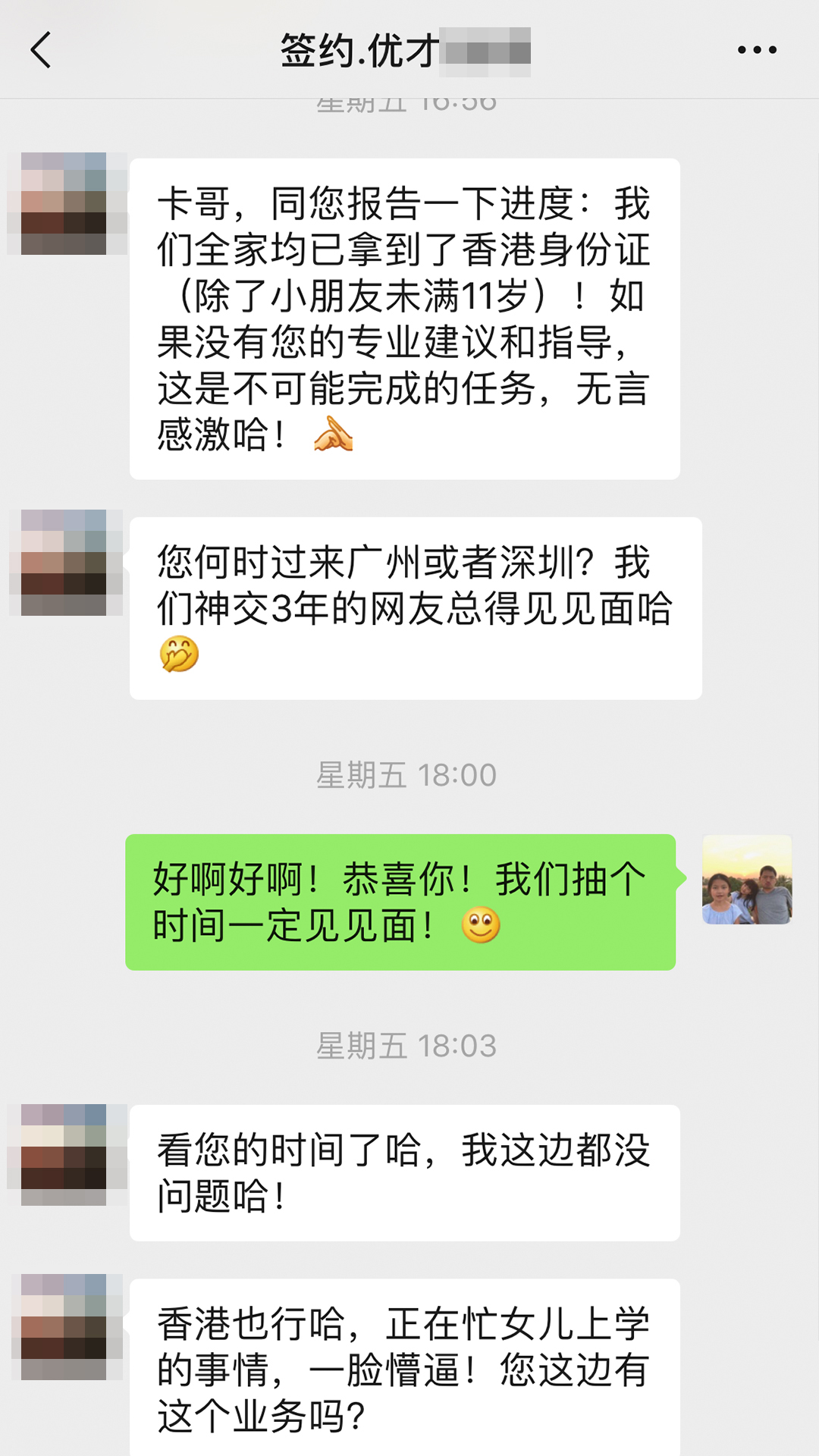The height and width of the screenshot is (1456, 819).
Task: Open sender's avatar beside the "卡哥，同您报告一下进度" message
Action: coord(64,203)
